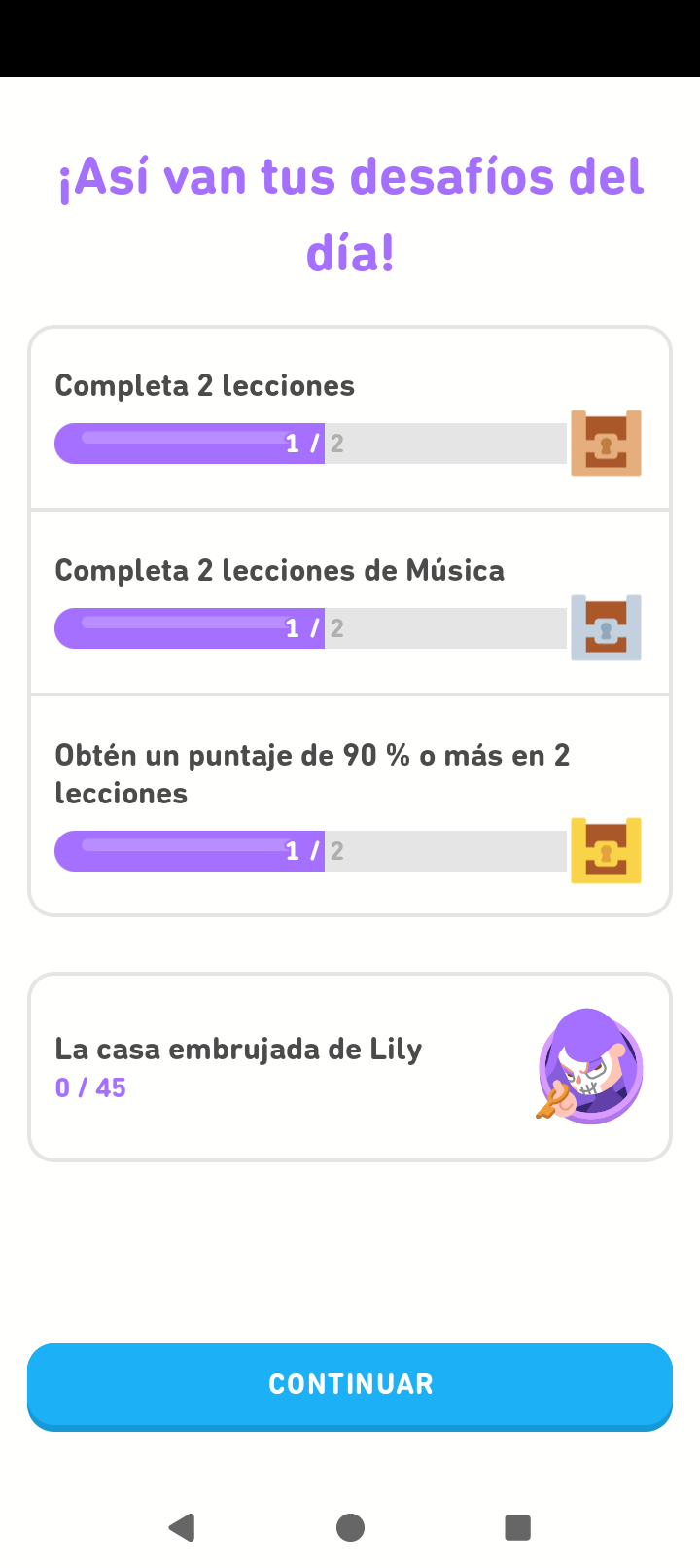Go back with the system back button

pyautogui.click(x=182, y=1527)
